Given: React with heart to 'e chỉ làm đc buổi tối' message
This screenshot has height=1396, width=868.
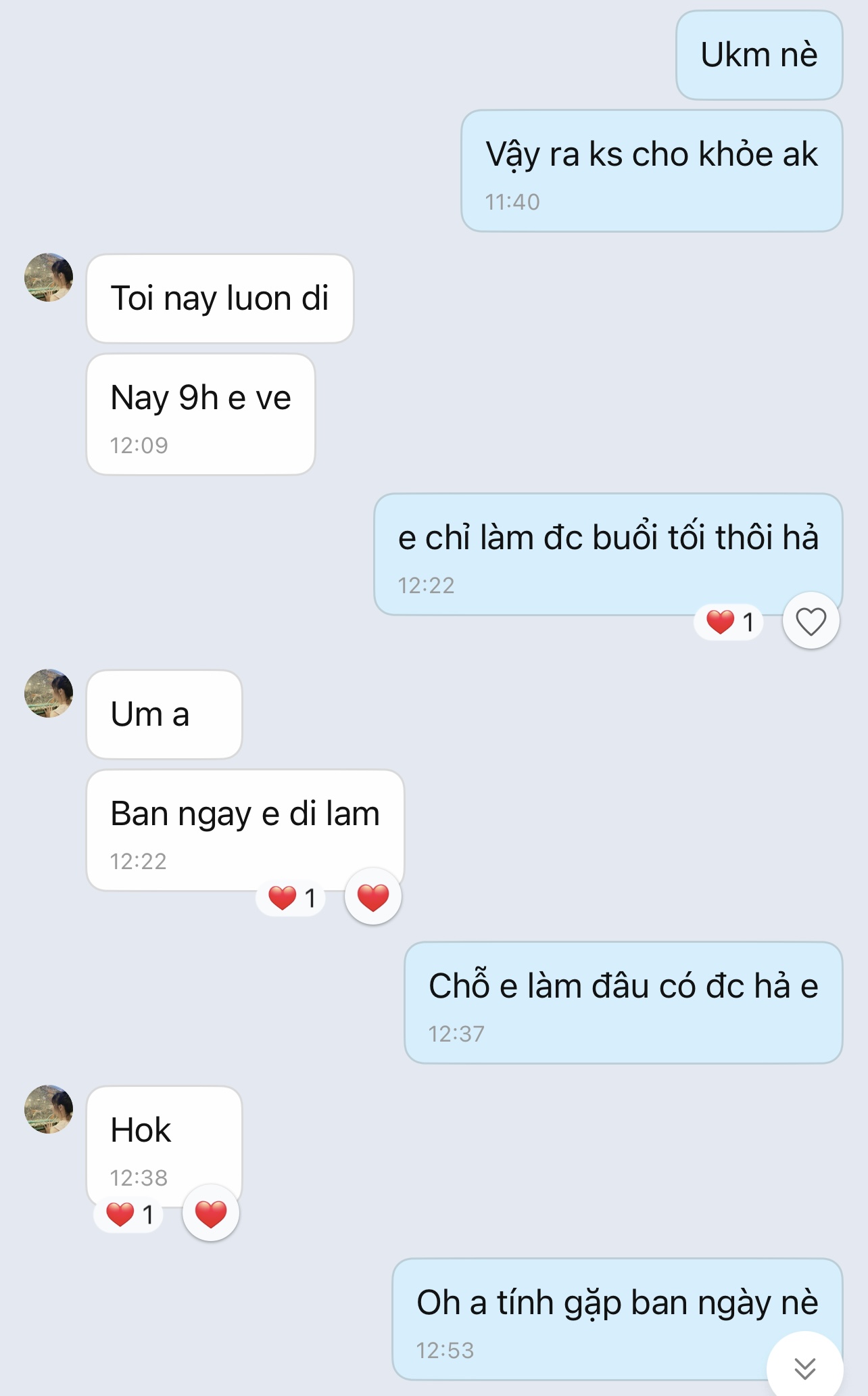Looking at the screenshot, I should (811, 621).
